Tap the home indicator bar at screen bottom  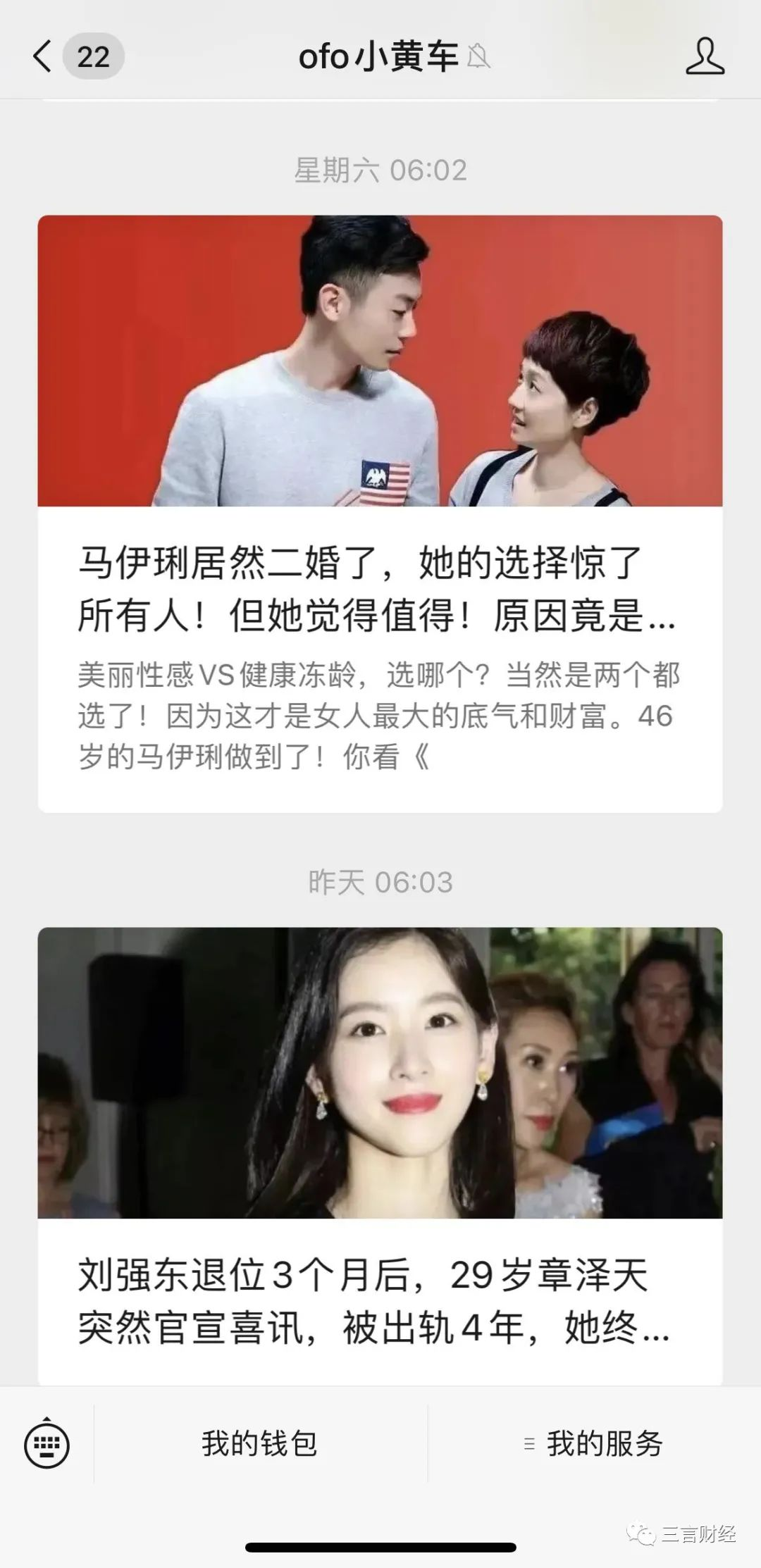coord(380,1546)
